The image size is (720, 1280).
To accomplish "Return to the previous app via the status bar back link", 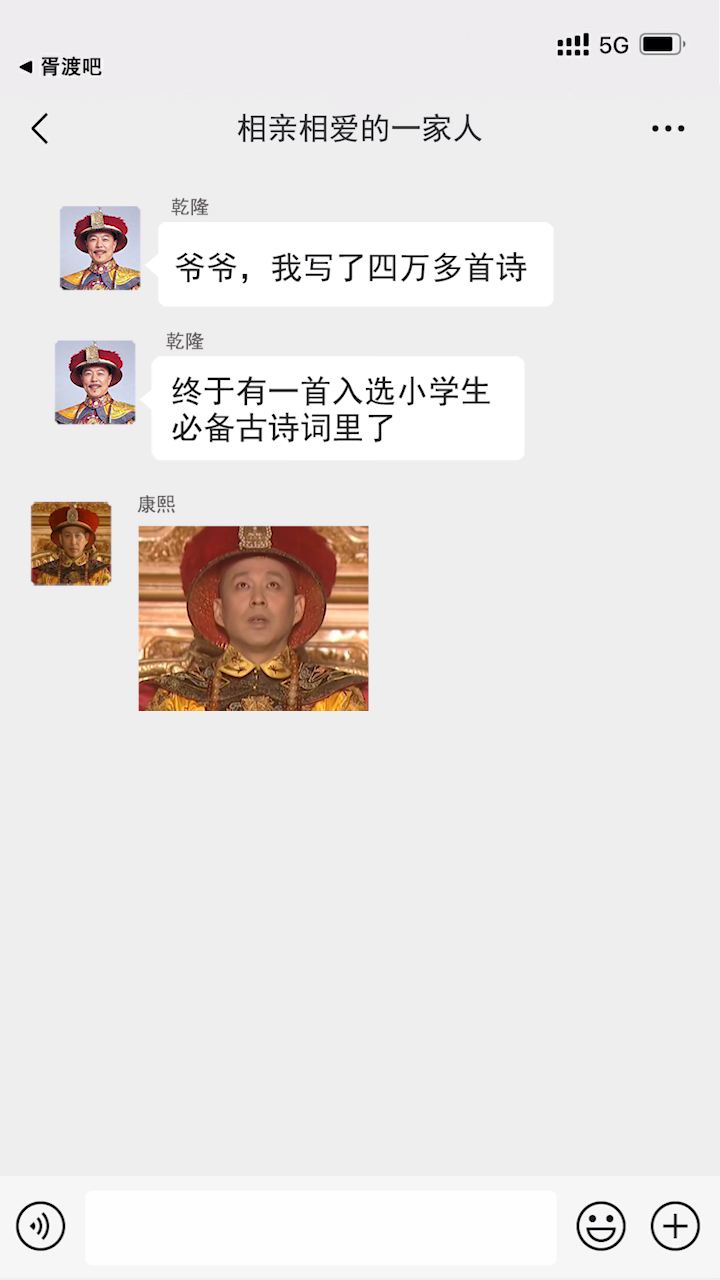I will (61, 67).
